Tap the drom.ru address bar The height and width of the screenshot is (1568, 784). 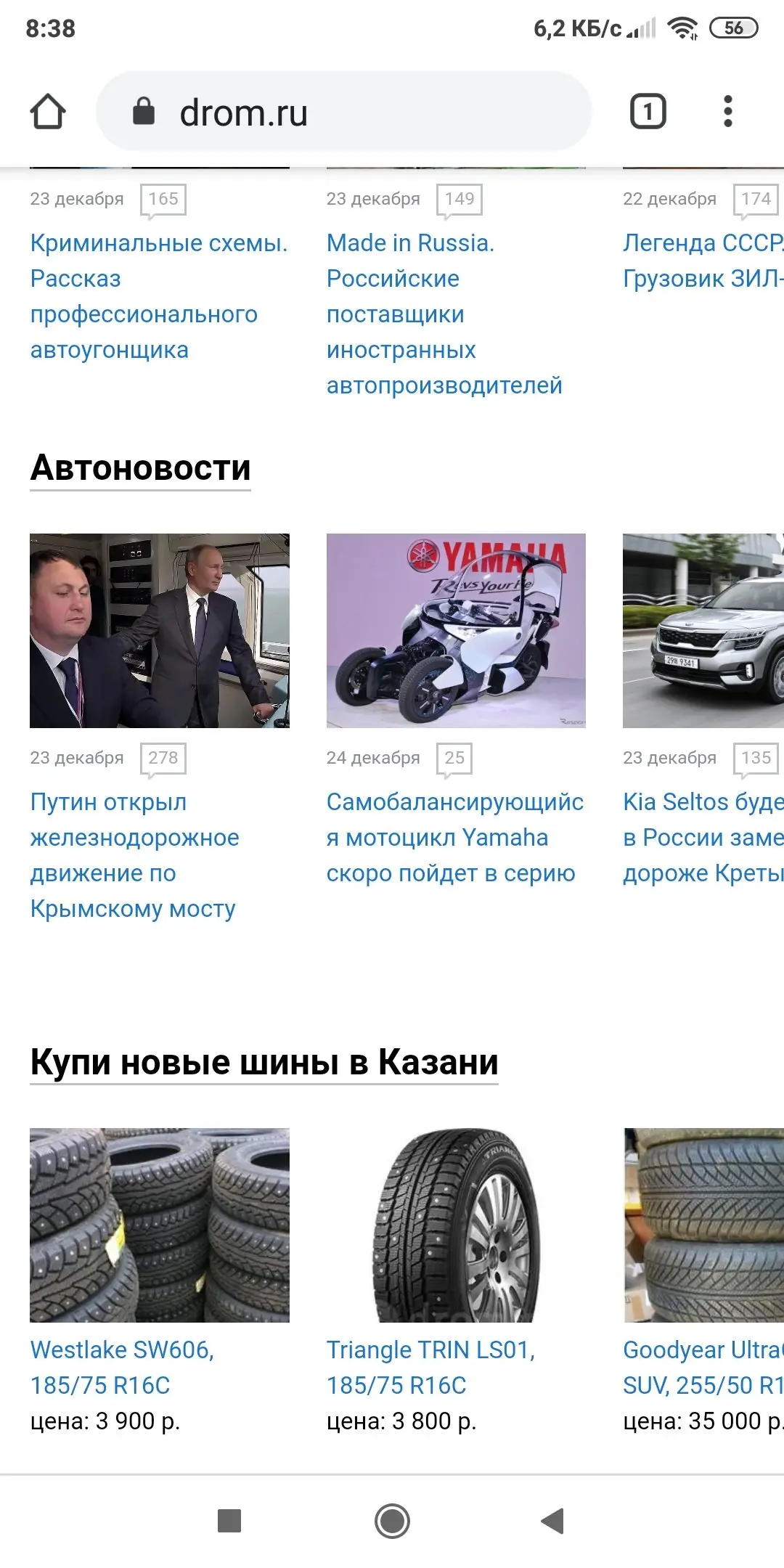click(343, 112)
